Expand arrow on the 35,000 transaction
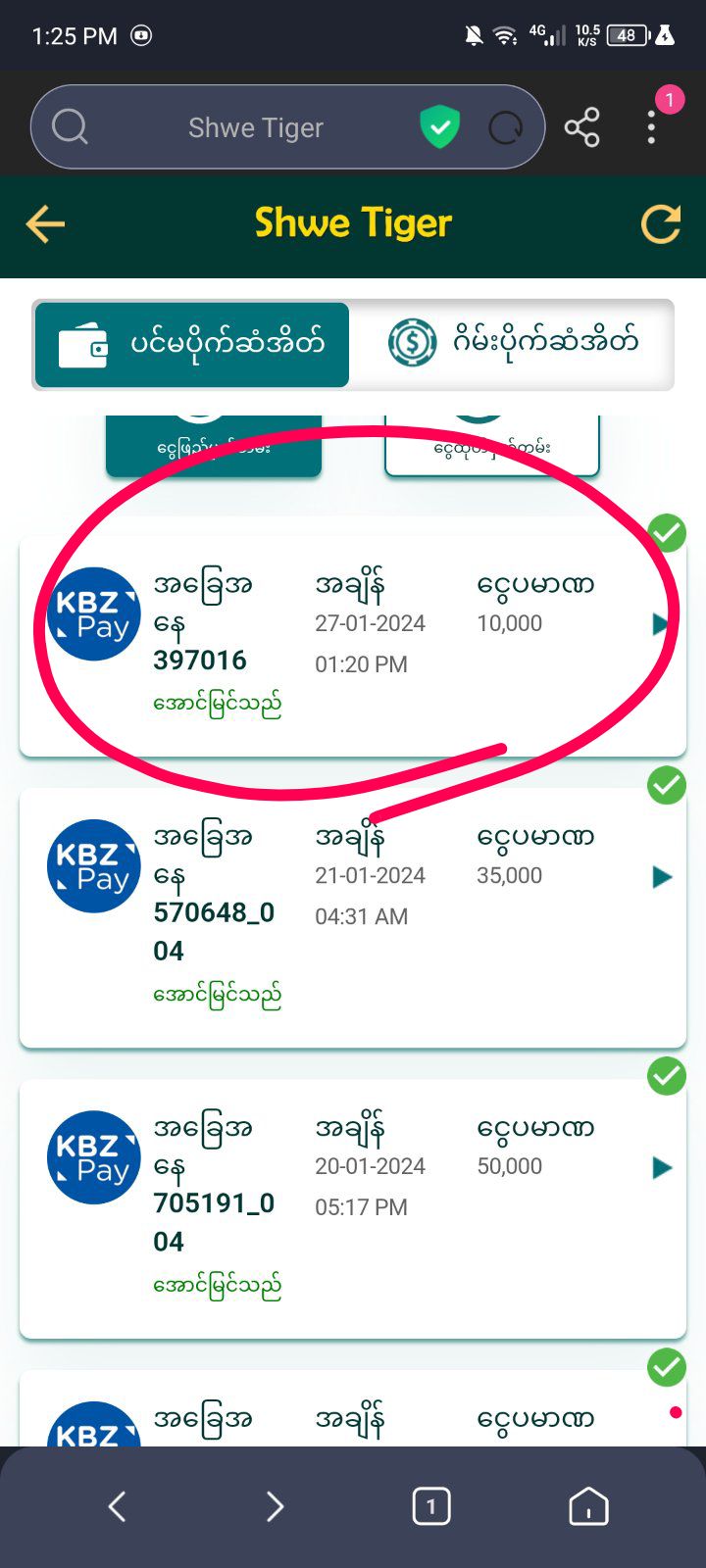The height and width of the screenshot is (1568, 706). (662, 876)
